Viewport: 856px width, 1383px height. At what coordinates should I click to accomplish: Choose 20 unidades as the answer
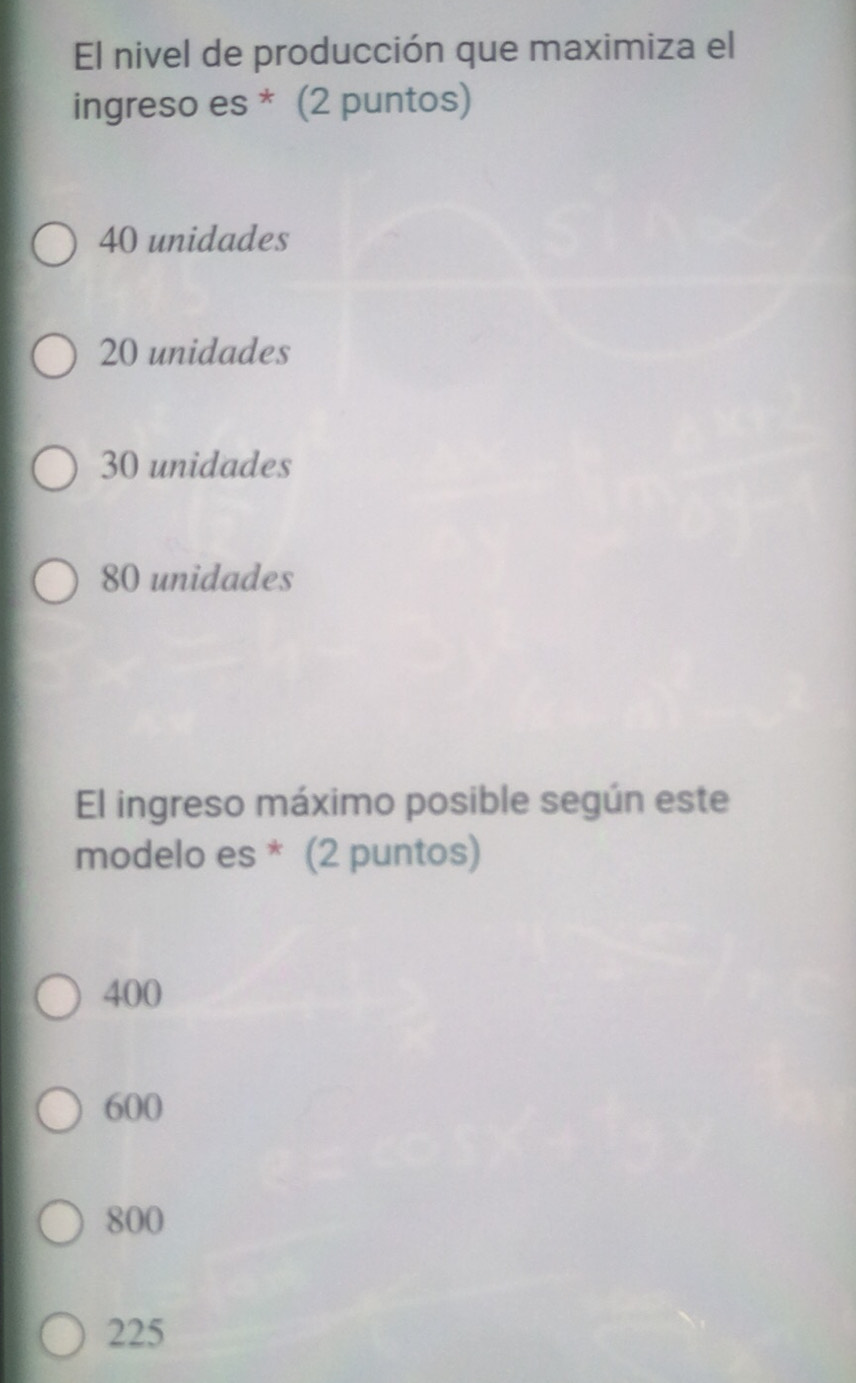[55, 357]
